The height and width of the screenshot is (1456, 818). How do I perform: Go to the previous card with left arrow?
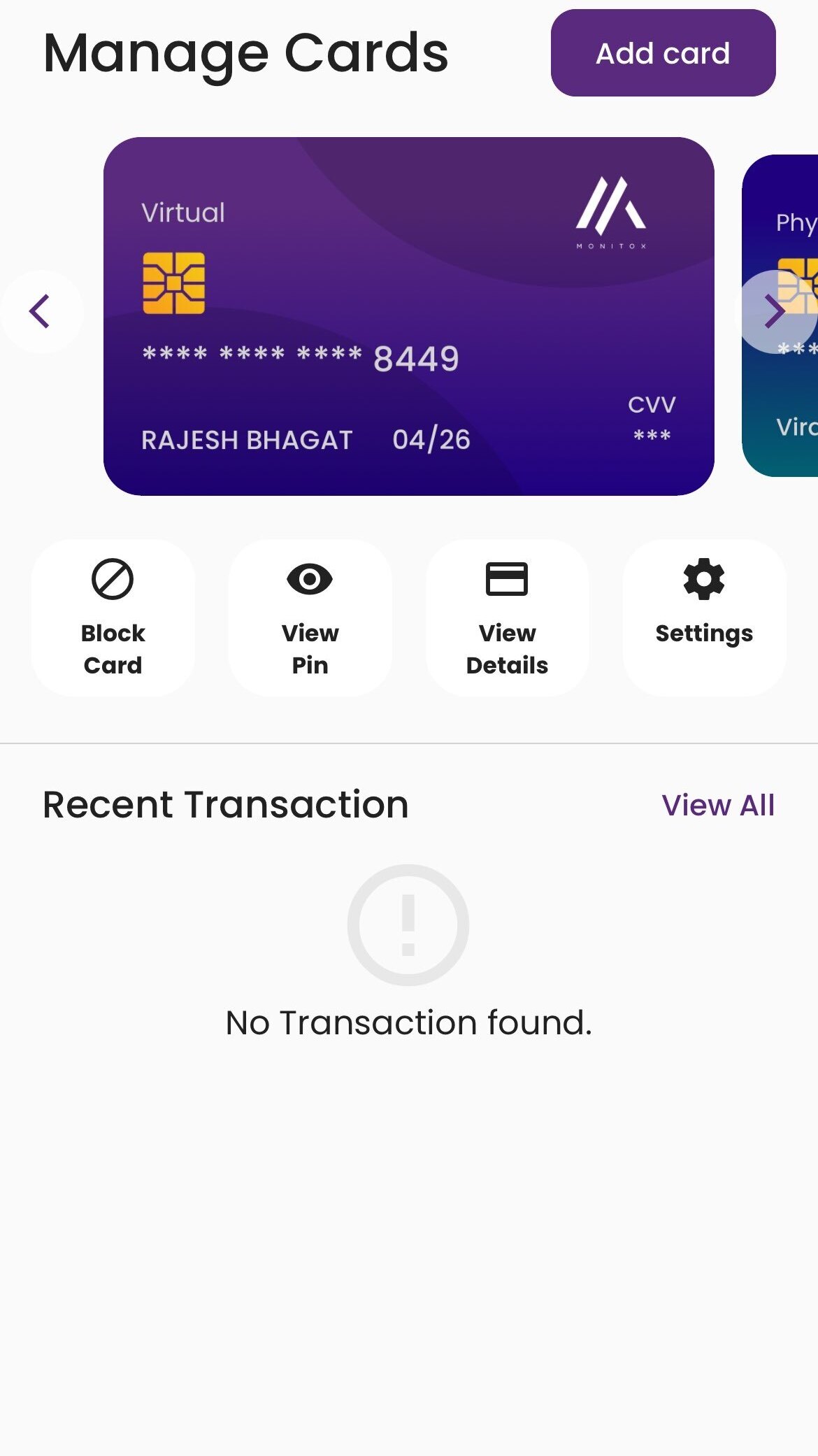41,311
